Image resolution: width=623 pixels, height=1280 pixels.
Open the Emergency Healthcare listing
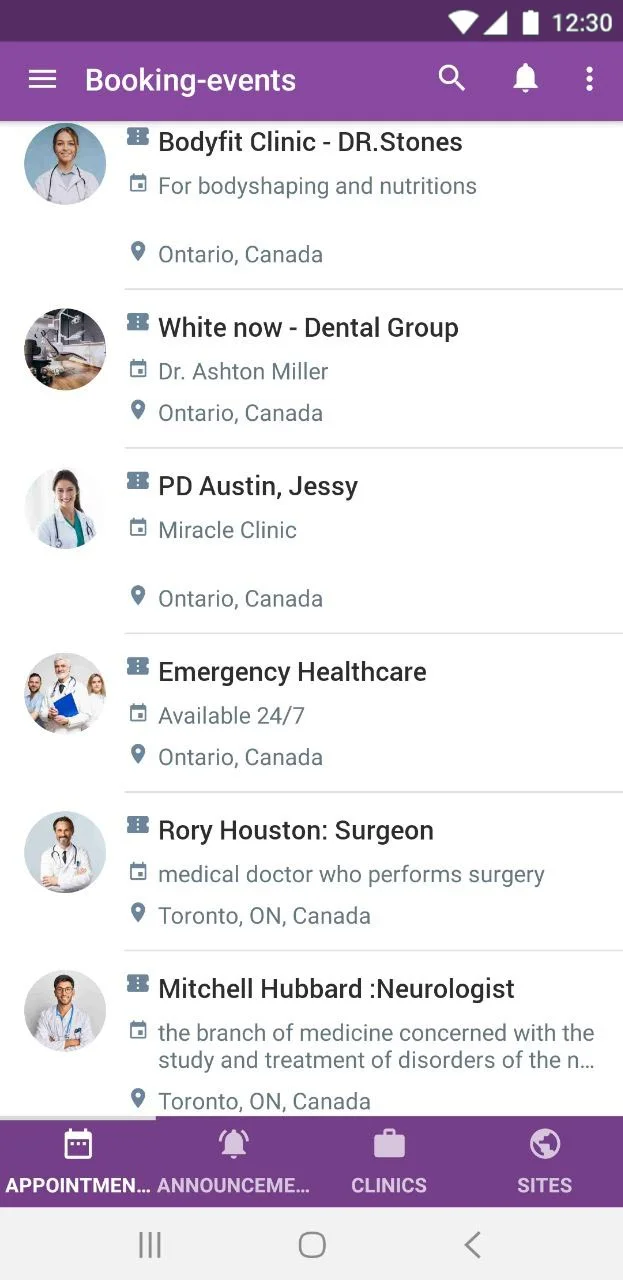pos(292,672)
